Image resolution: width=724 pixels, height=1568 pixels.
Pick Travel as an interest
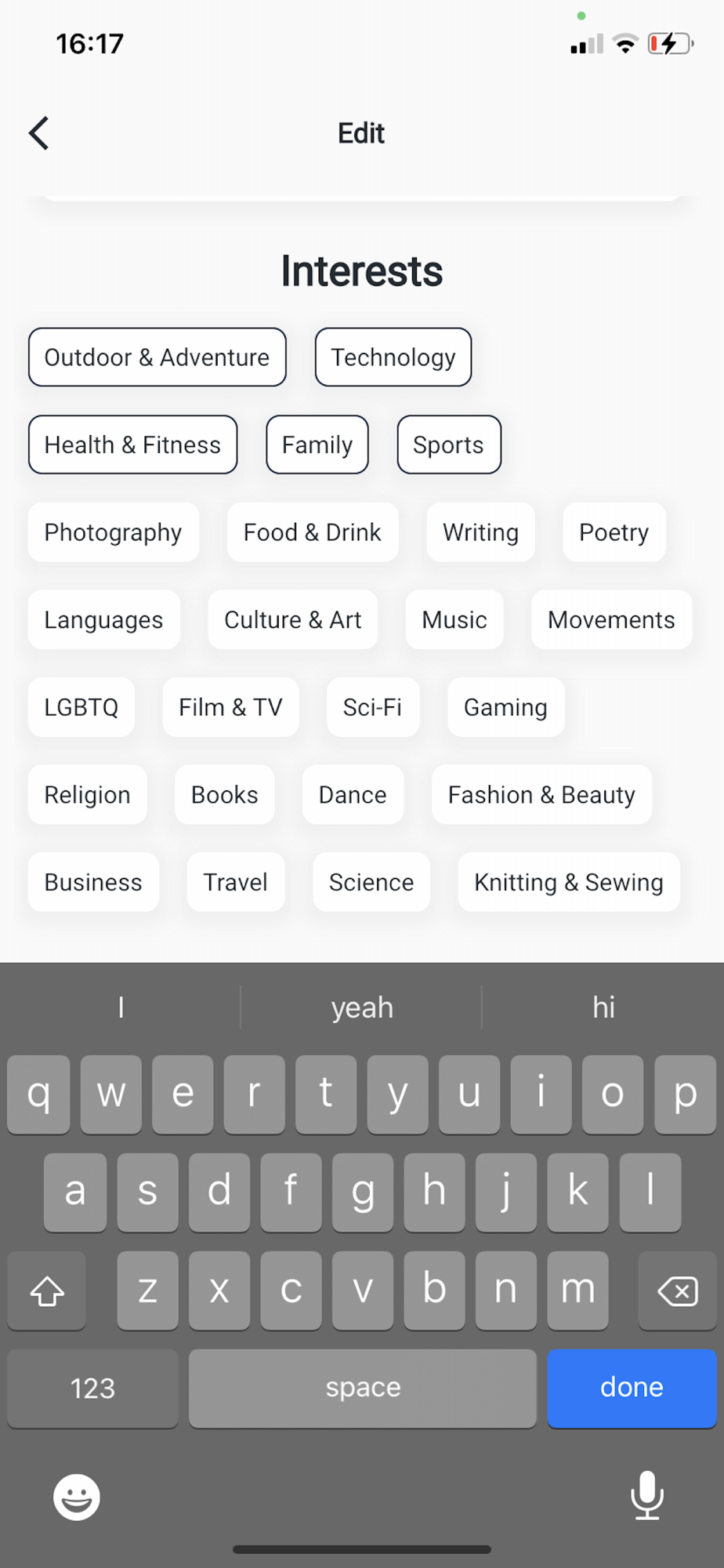coord(235,882)
